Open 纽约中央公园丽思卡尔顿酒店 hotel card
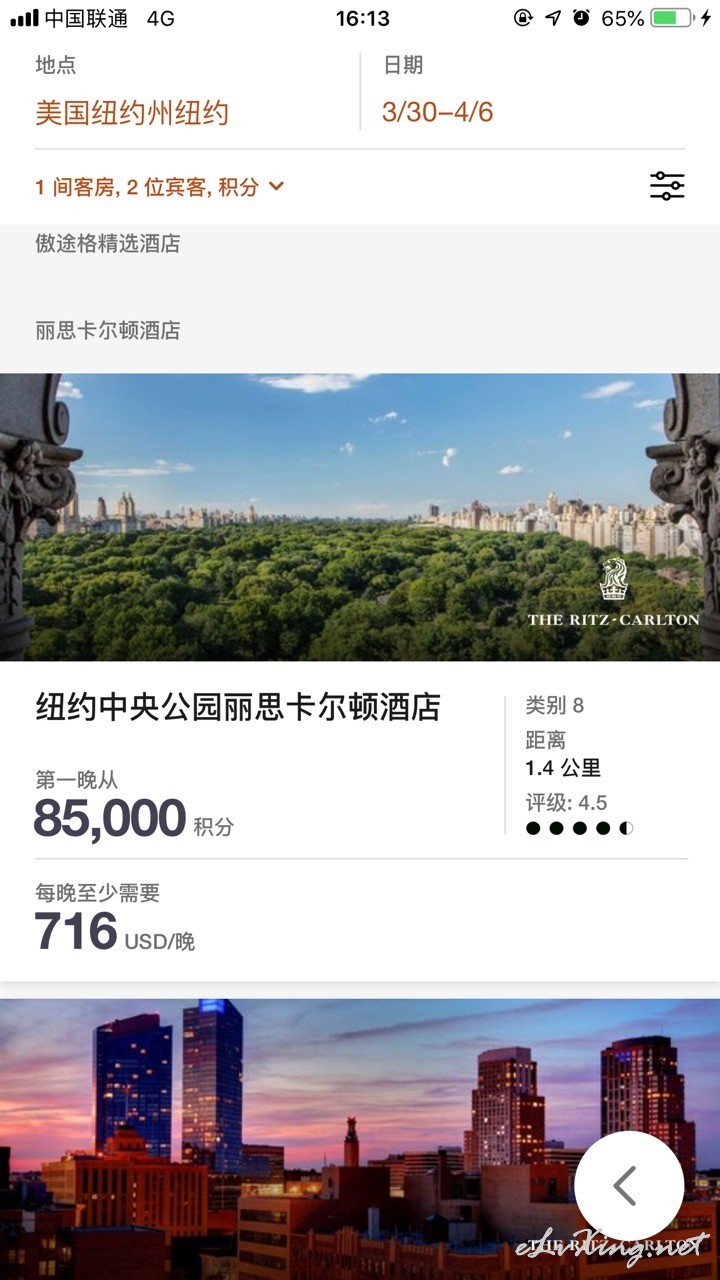 (360, 677)
